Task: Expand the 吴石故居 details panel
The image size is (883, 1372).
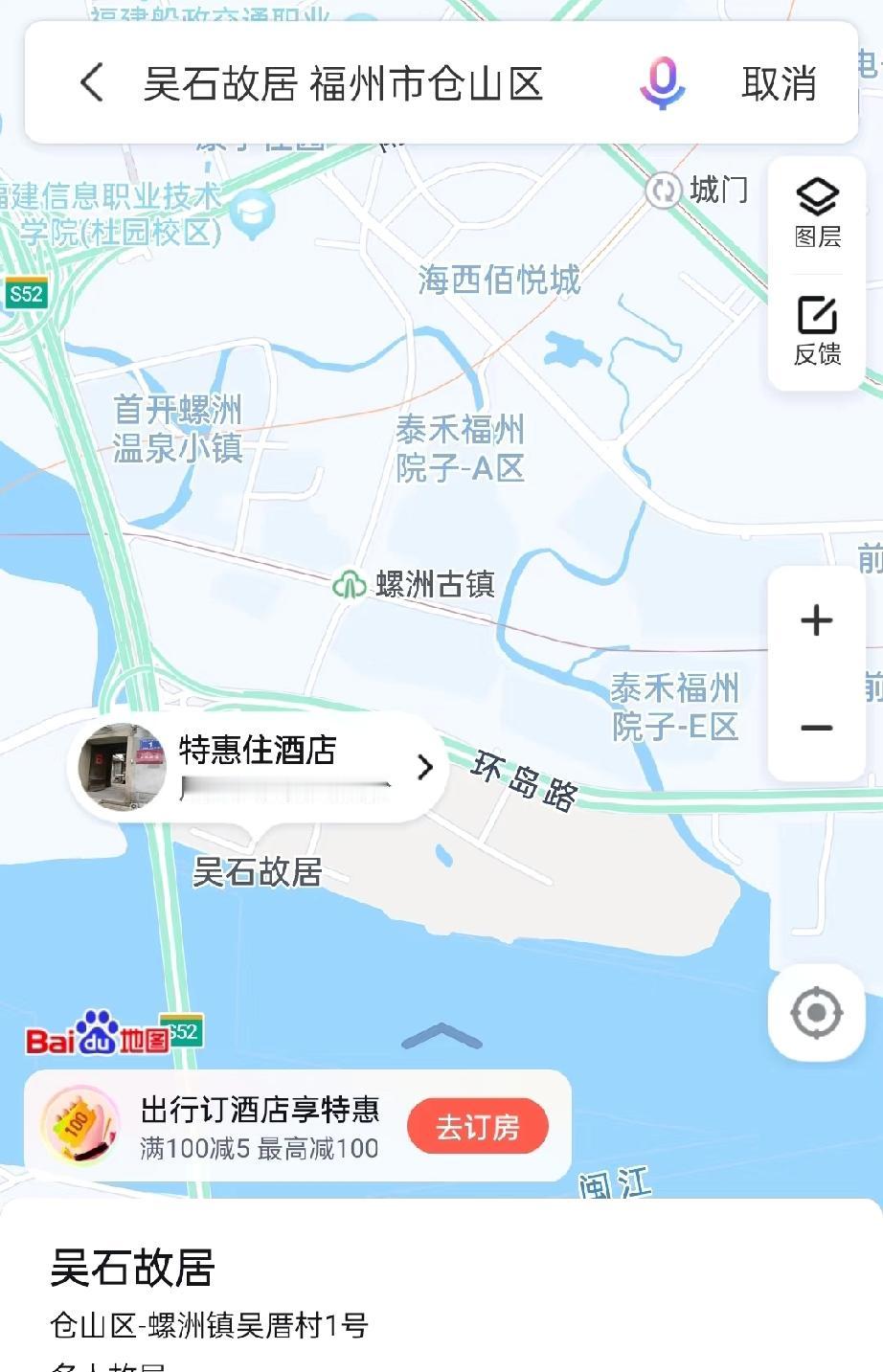Action: [441, 1036]
